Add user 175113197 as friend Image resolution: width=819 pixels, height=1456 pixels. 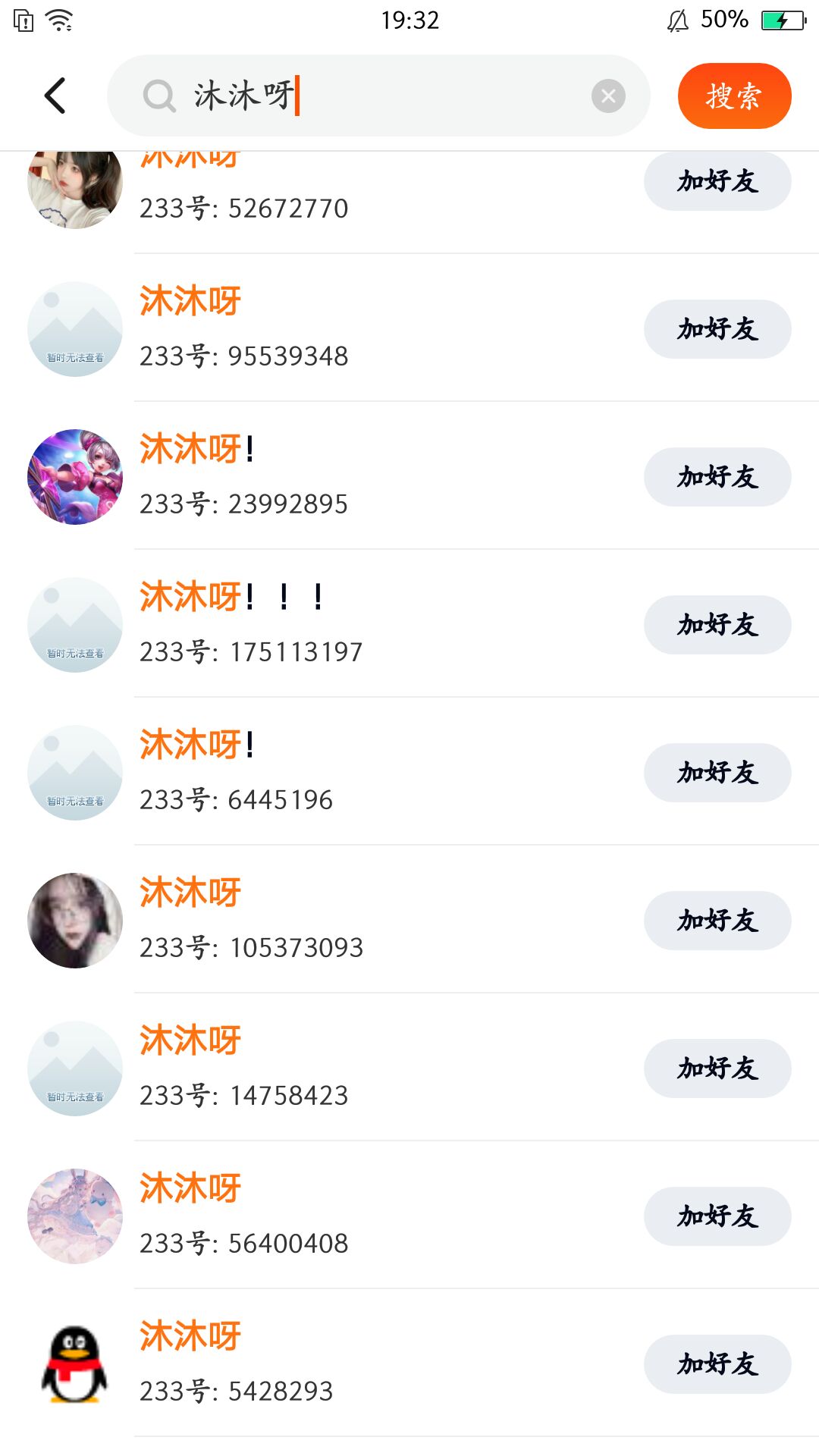point(717,625)
